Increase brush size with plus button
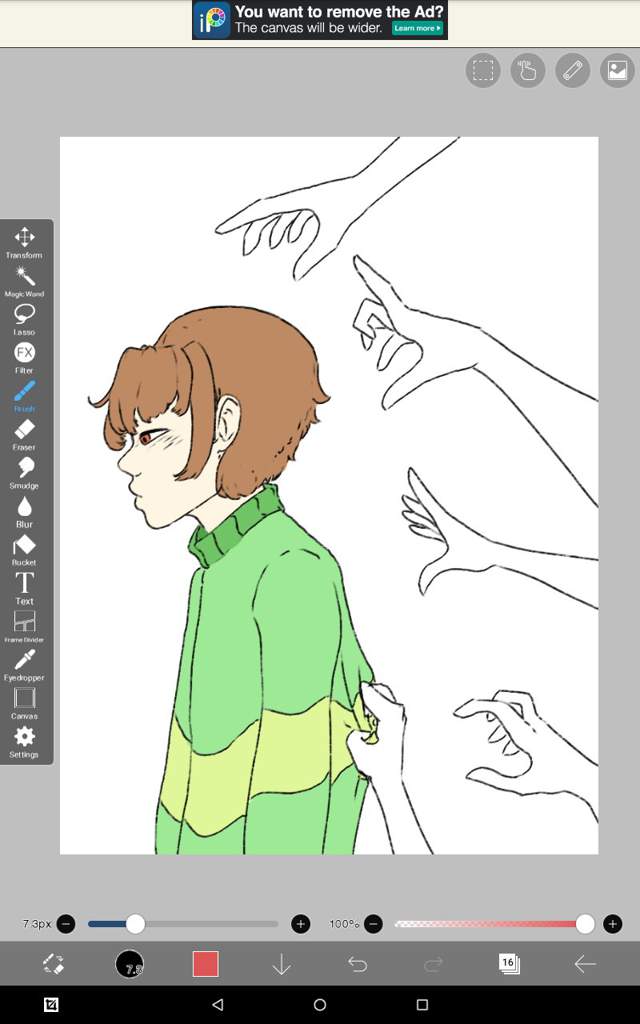Viewport: 640px width, 1024px height. [x=300, y=924]
